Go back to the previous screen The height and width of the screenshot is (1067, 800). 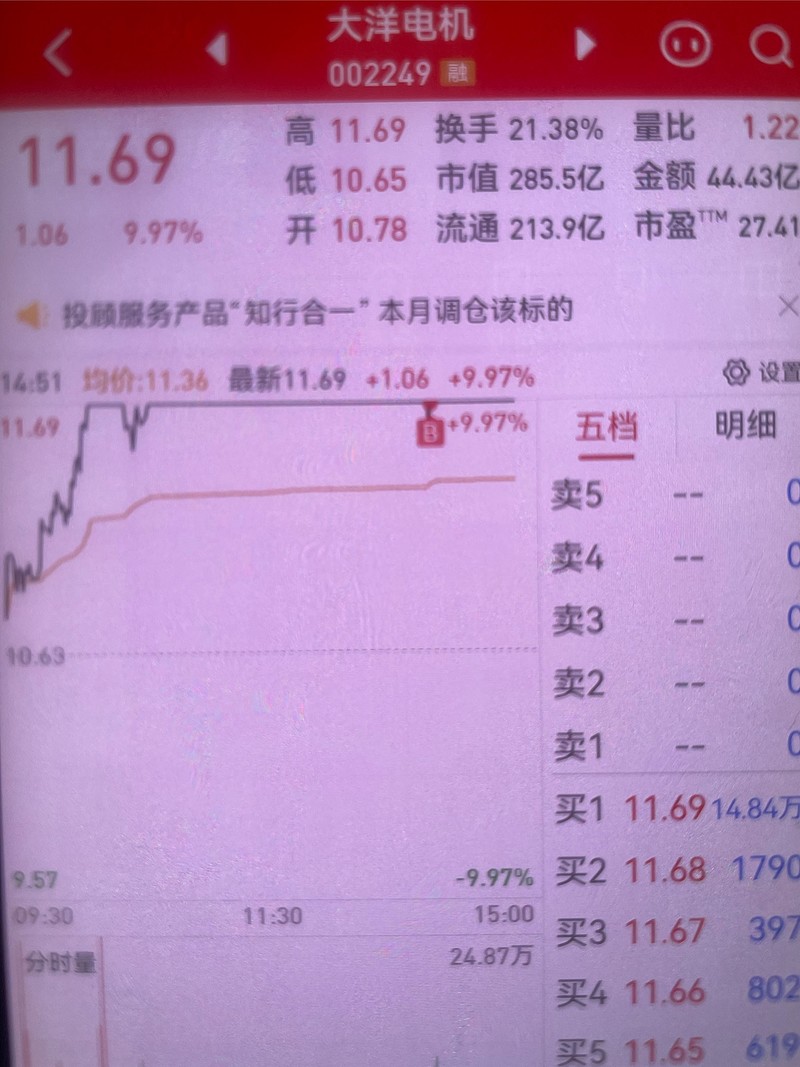click(58, 52)
